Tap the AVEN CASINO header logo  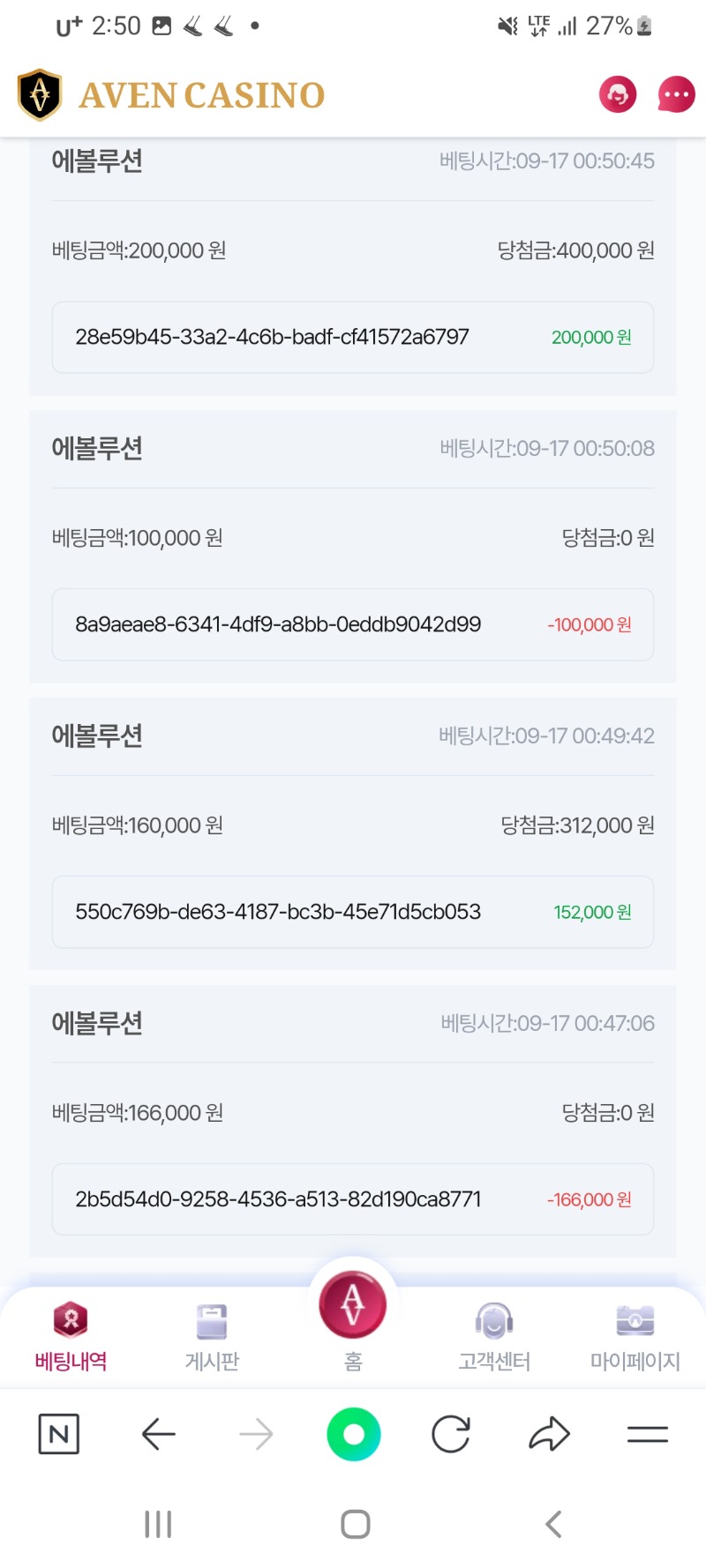[171, 94]
